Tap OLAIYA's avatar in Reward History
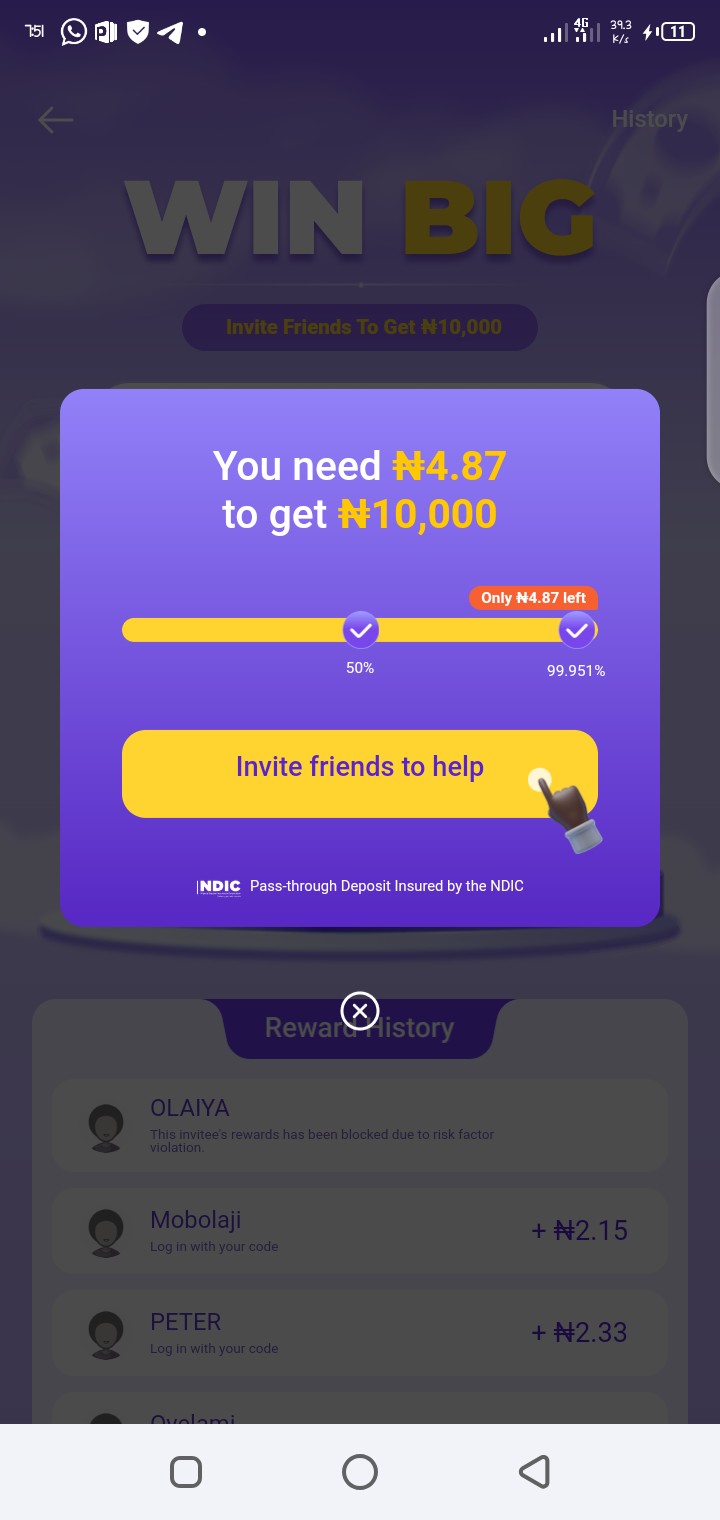Viewport: 720px width, 1520px height. tap(106, 1124)
